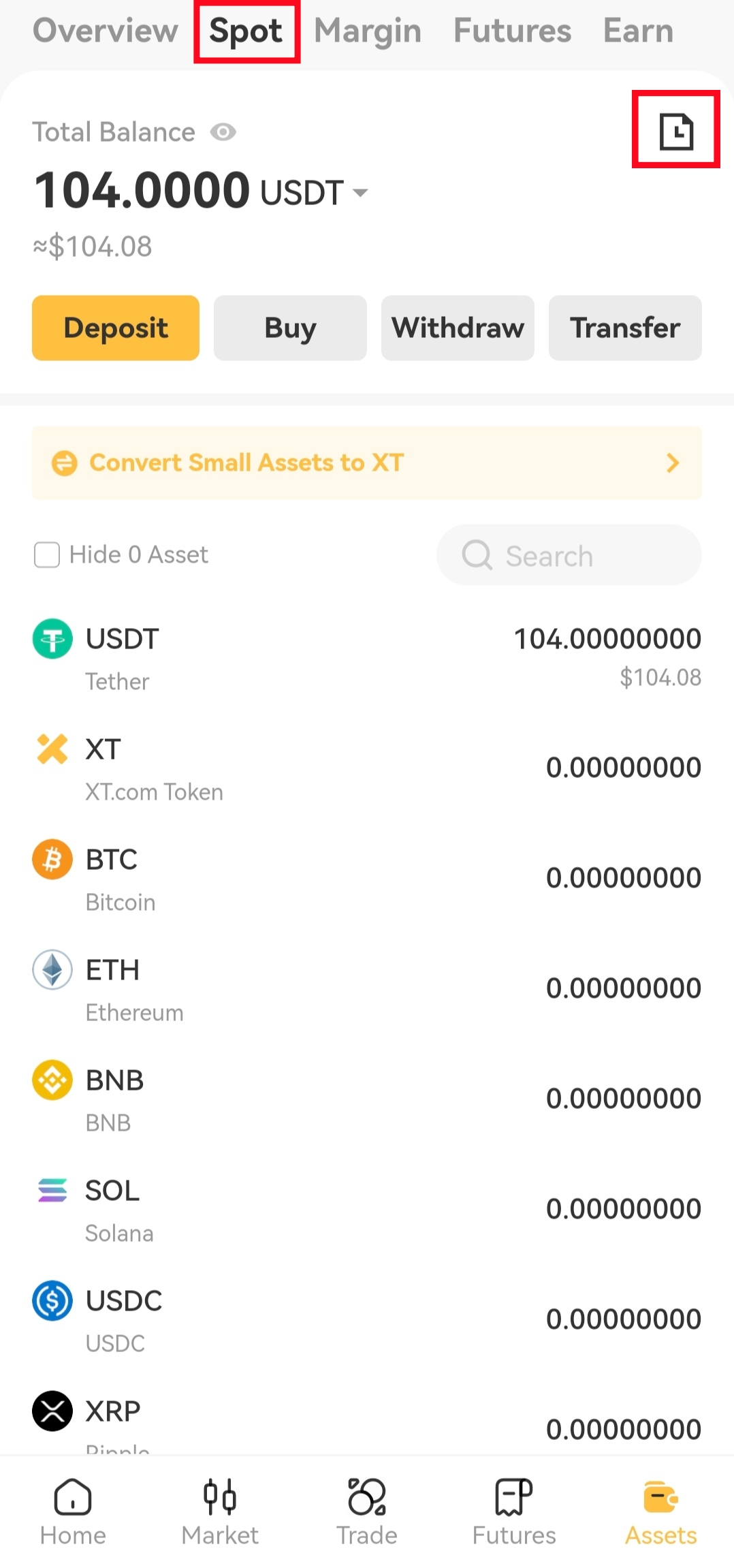
Task: Select the SOL Solana asset row
Action: (x=367, y=1210)
